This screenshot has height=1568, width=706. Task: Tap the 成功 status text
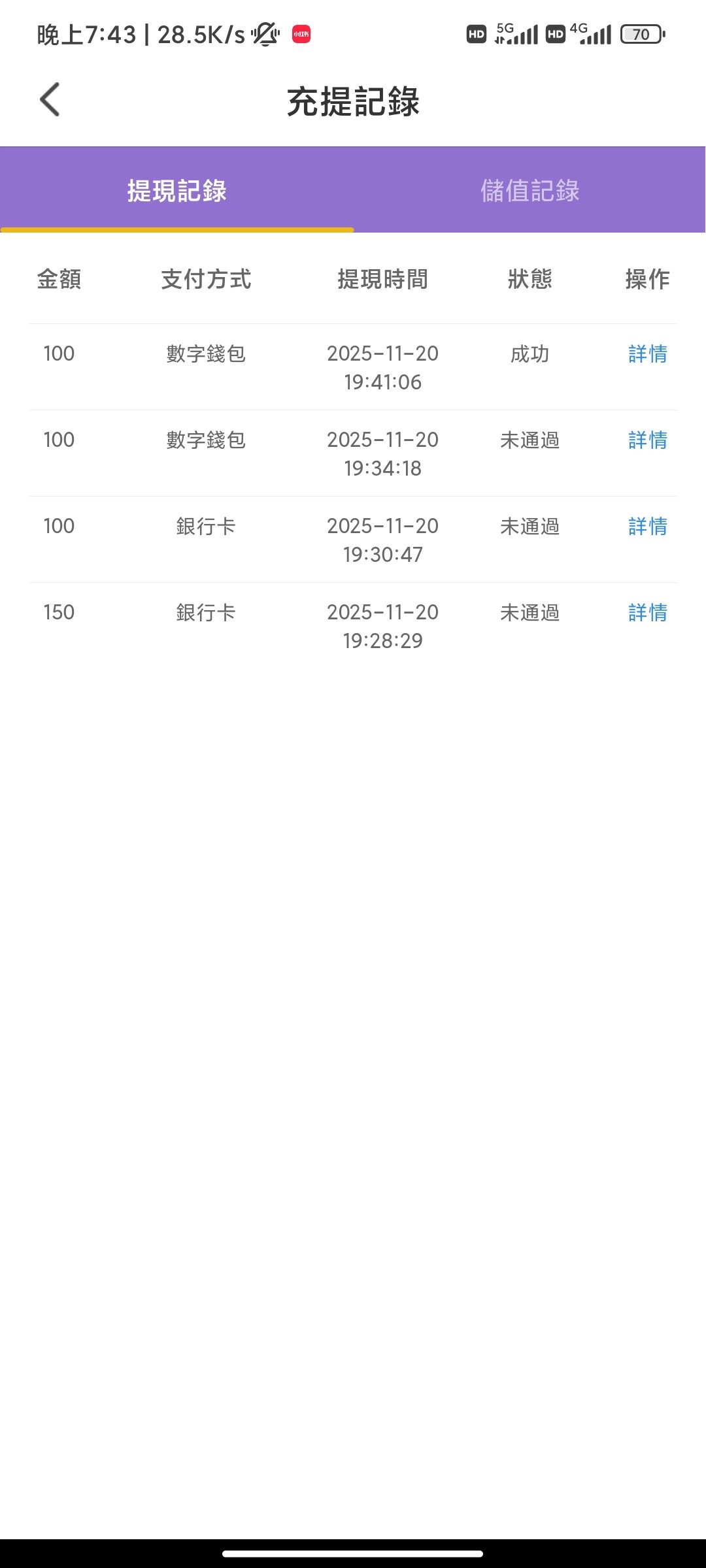click(531, 355)
